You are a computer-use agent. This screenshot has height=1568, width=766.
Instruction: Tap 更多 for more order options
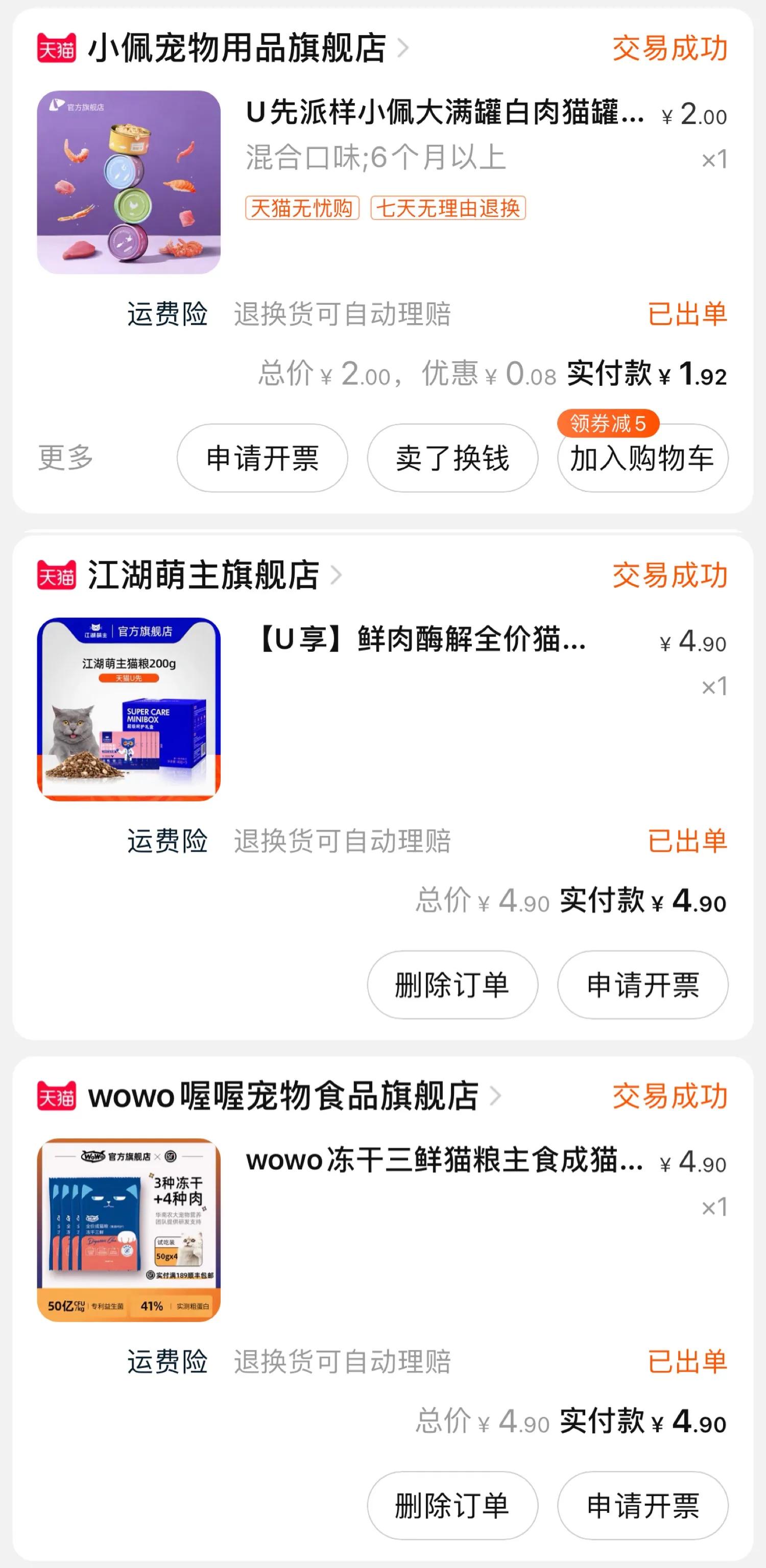pos(66,457)
